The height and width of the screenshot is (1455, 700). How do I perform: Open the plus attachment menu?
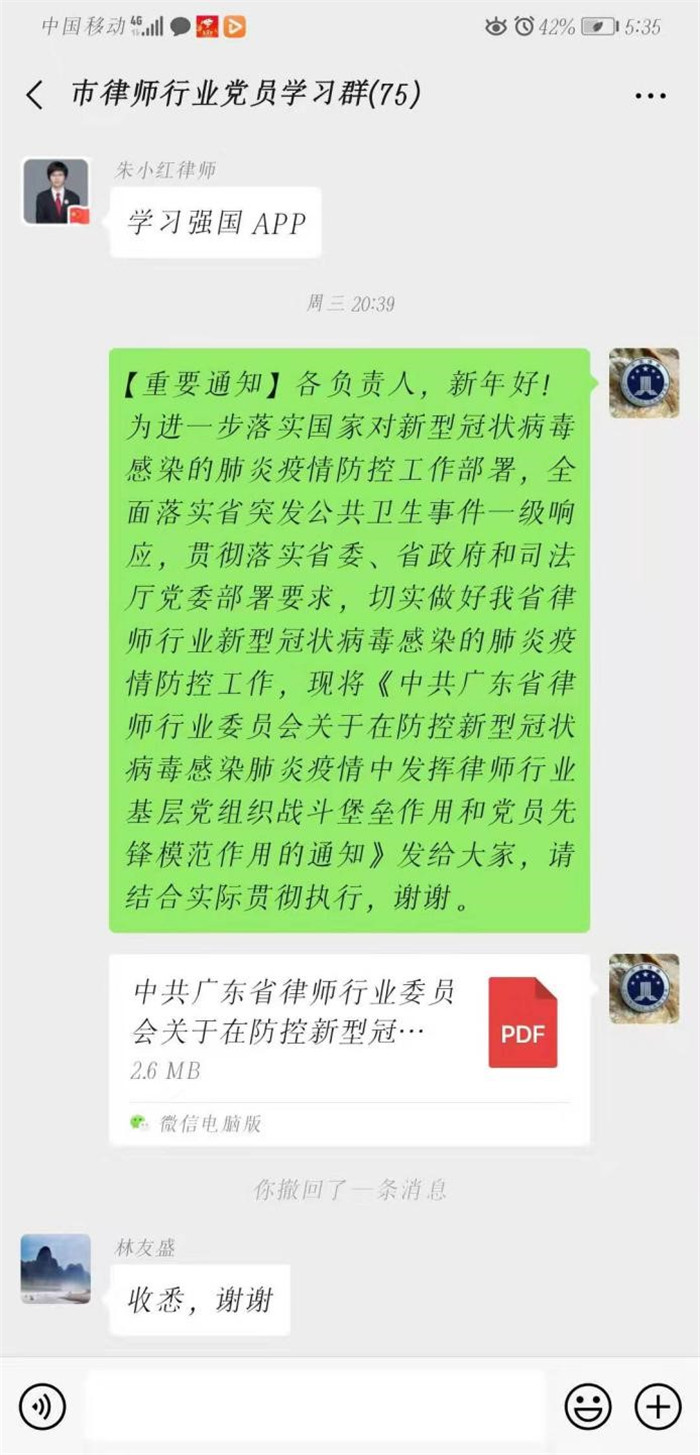[657, 1406]
